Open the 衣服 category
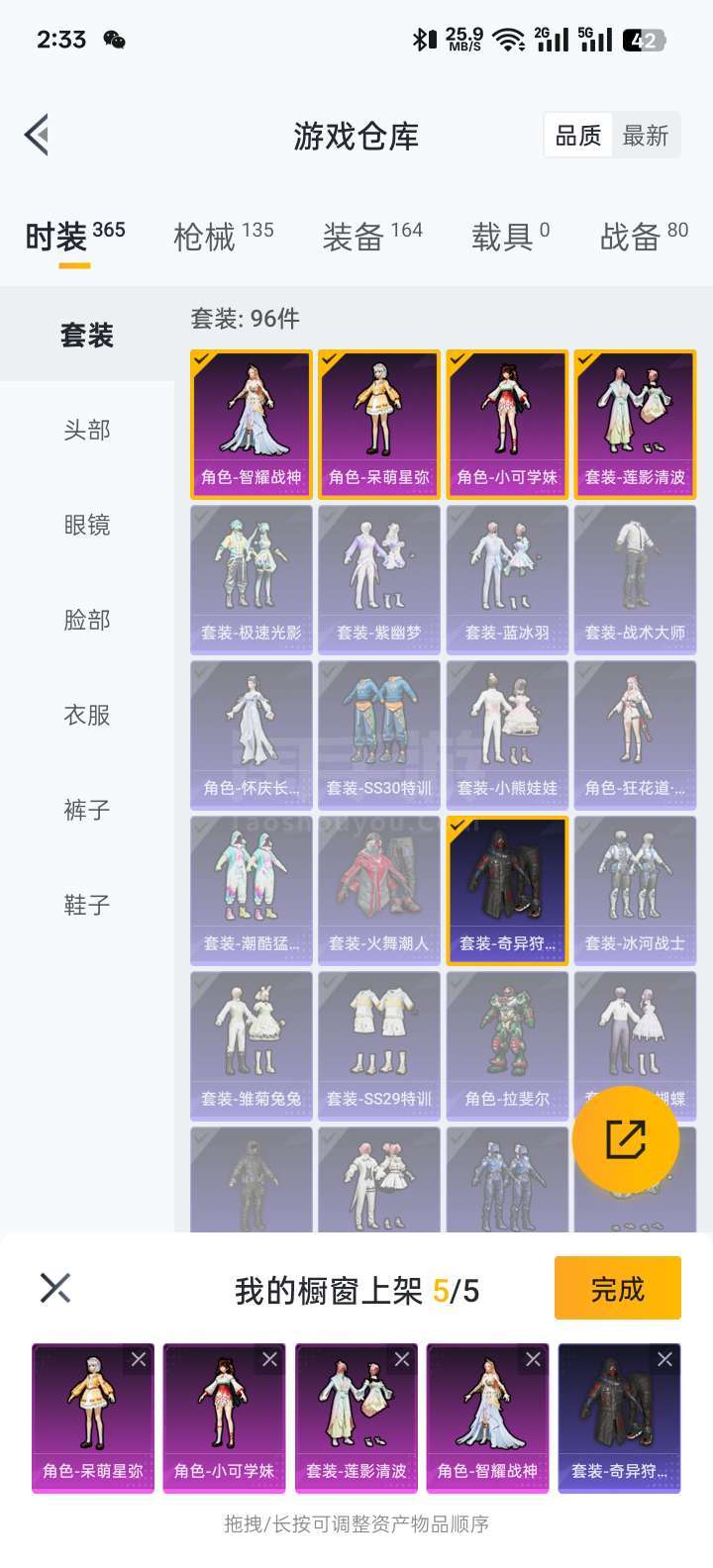 [87, 715]
